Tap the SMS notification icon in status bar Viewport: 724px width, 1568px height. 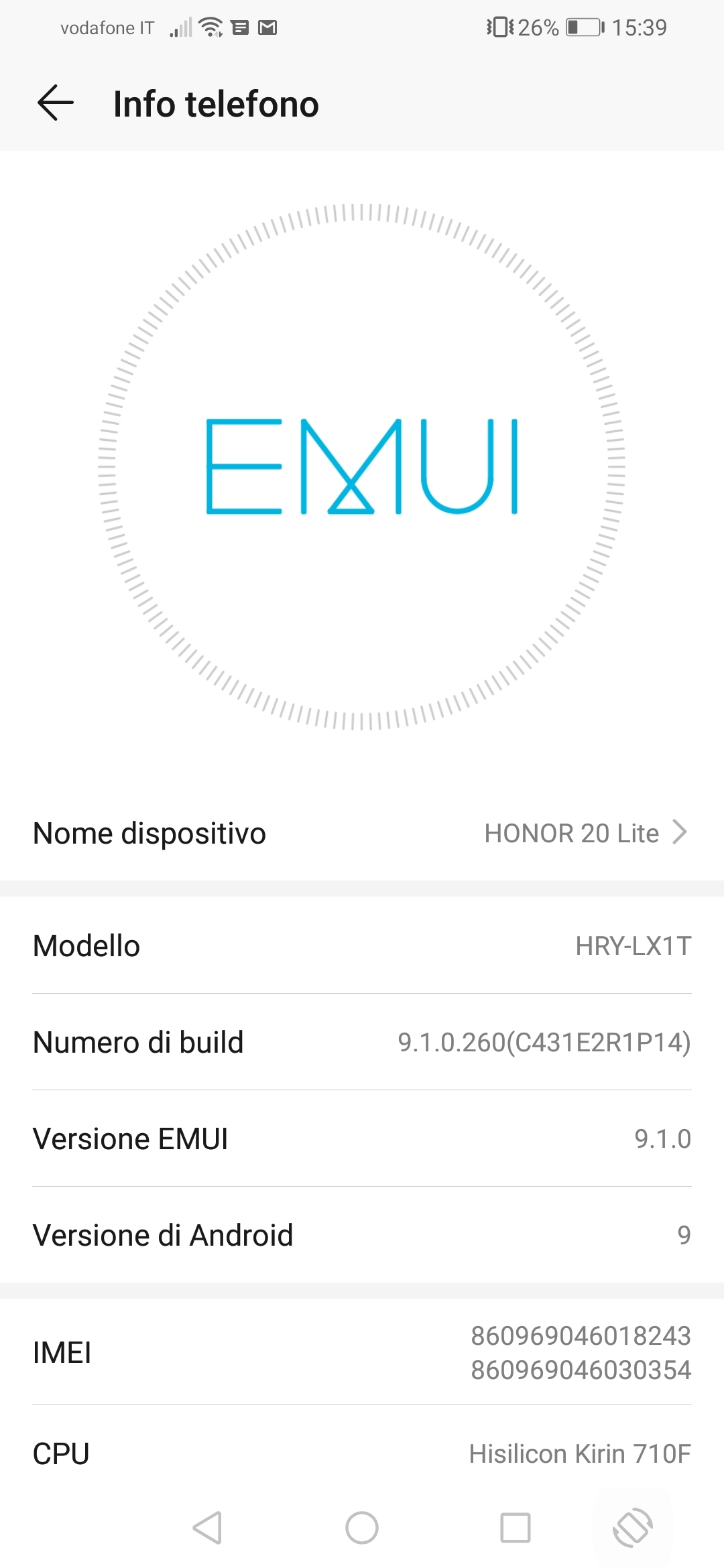[x=239, y=27]
